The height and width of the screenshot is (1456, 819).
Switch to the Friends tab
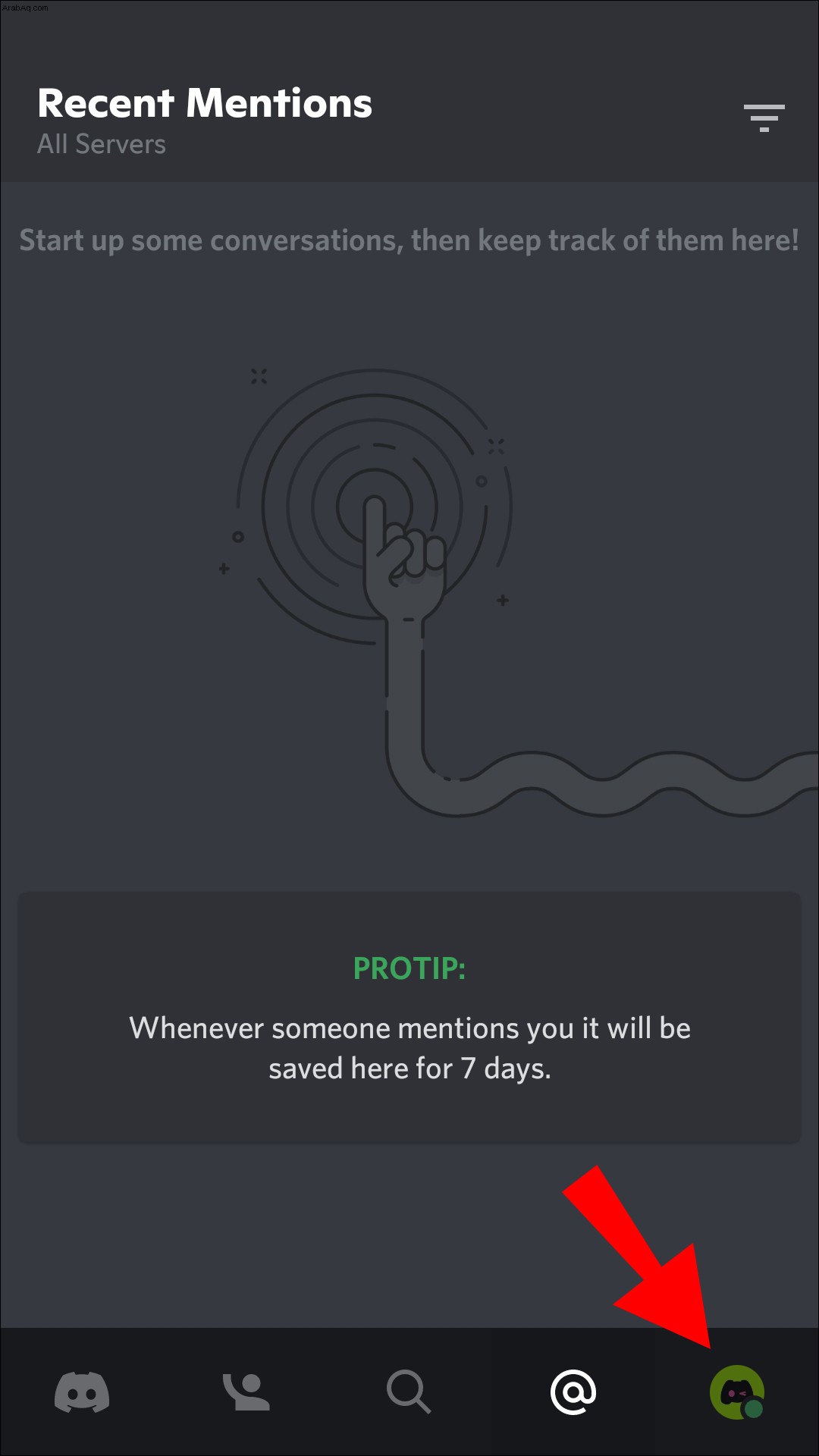246,1392
